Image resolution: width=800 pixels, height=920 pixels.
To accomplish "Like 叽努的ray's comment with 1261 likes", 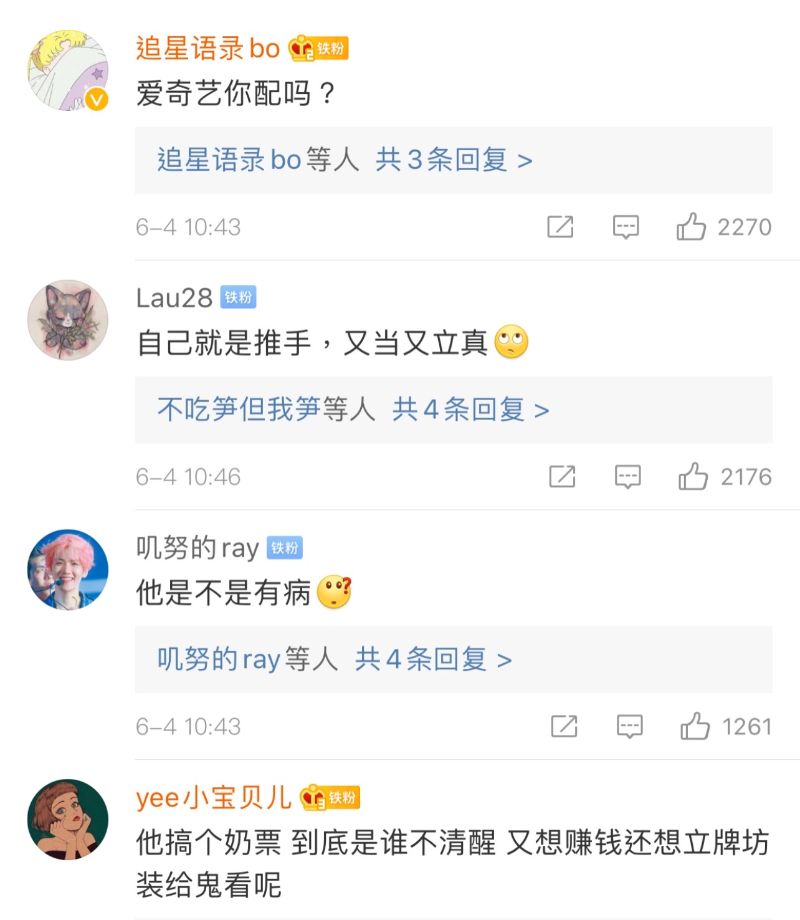I will pos(695,726).
